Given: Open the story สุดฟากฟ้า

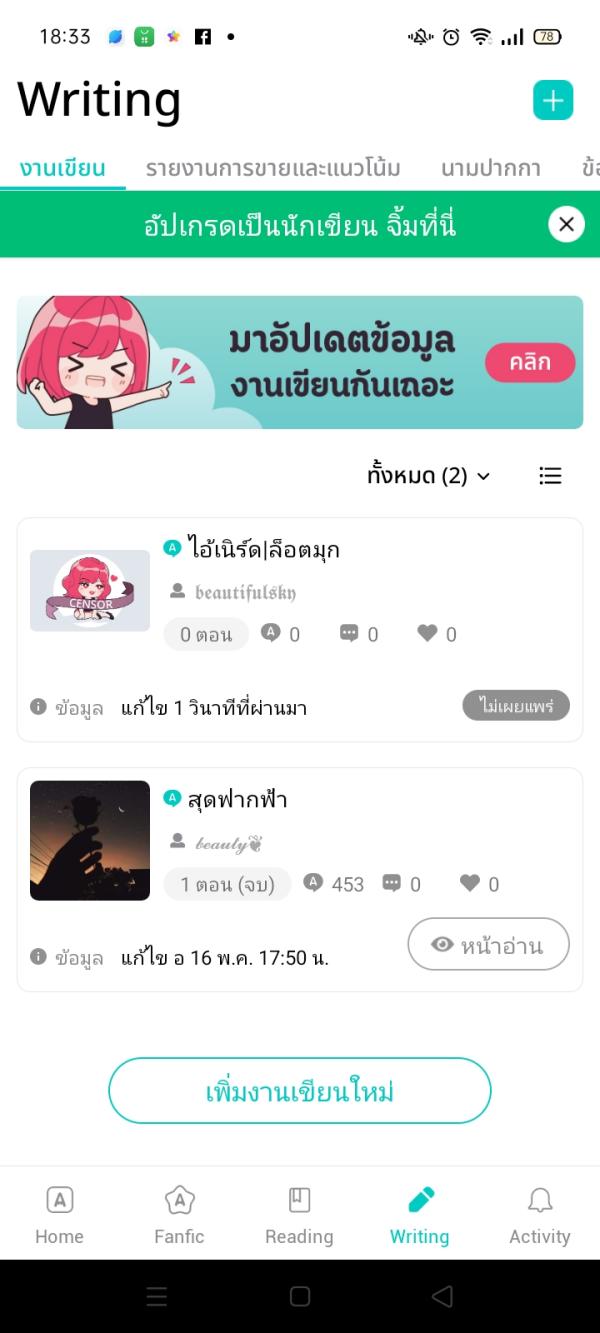Looking at the screenshot, I should click(238, 799).
